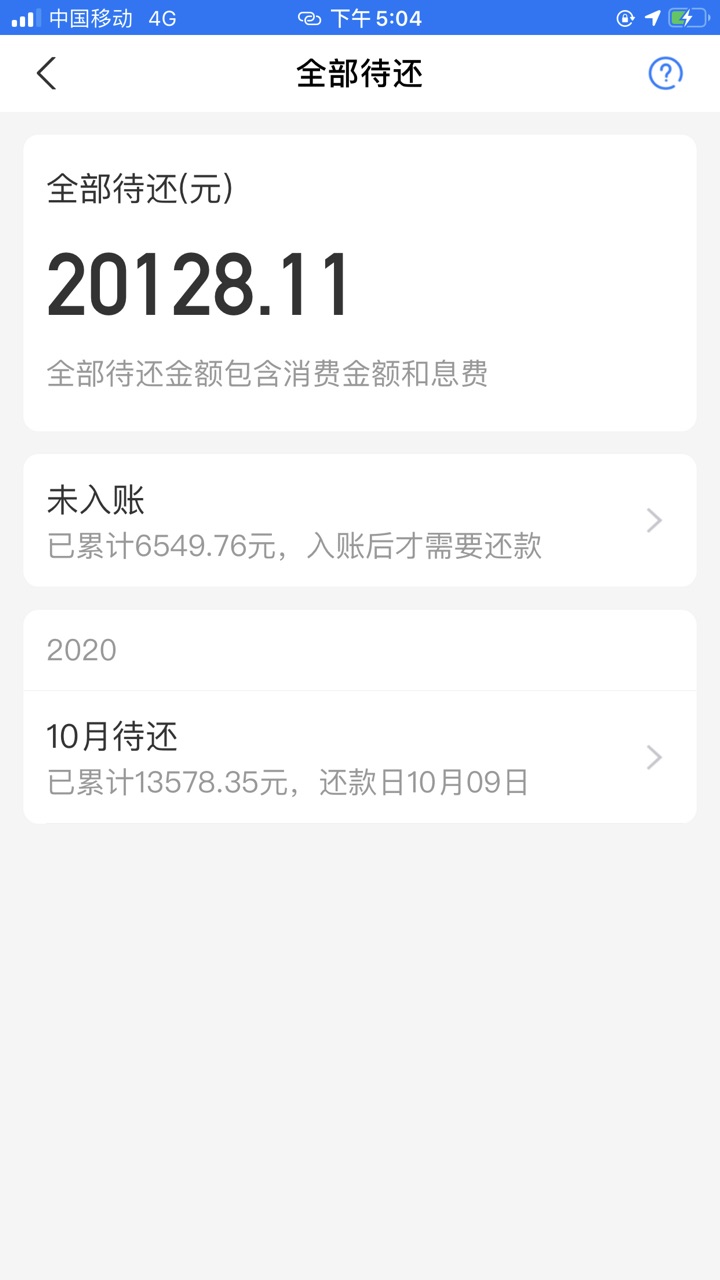The height and width of the screenshot is (1280, 720).
Task: Go back using the top-left arrow
Action: point(46,73)
